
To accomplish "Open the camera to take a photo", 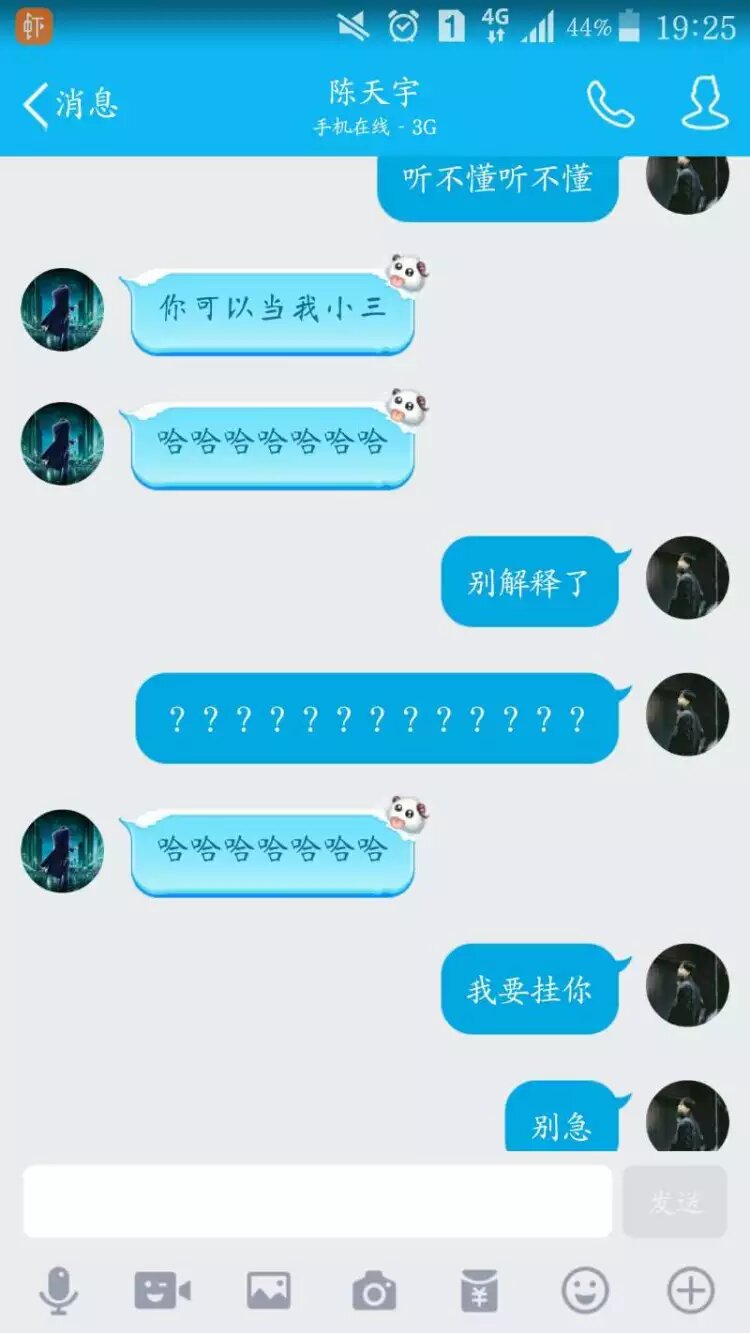I will click(374, 1292).
